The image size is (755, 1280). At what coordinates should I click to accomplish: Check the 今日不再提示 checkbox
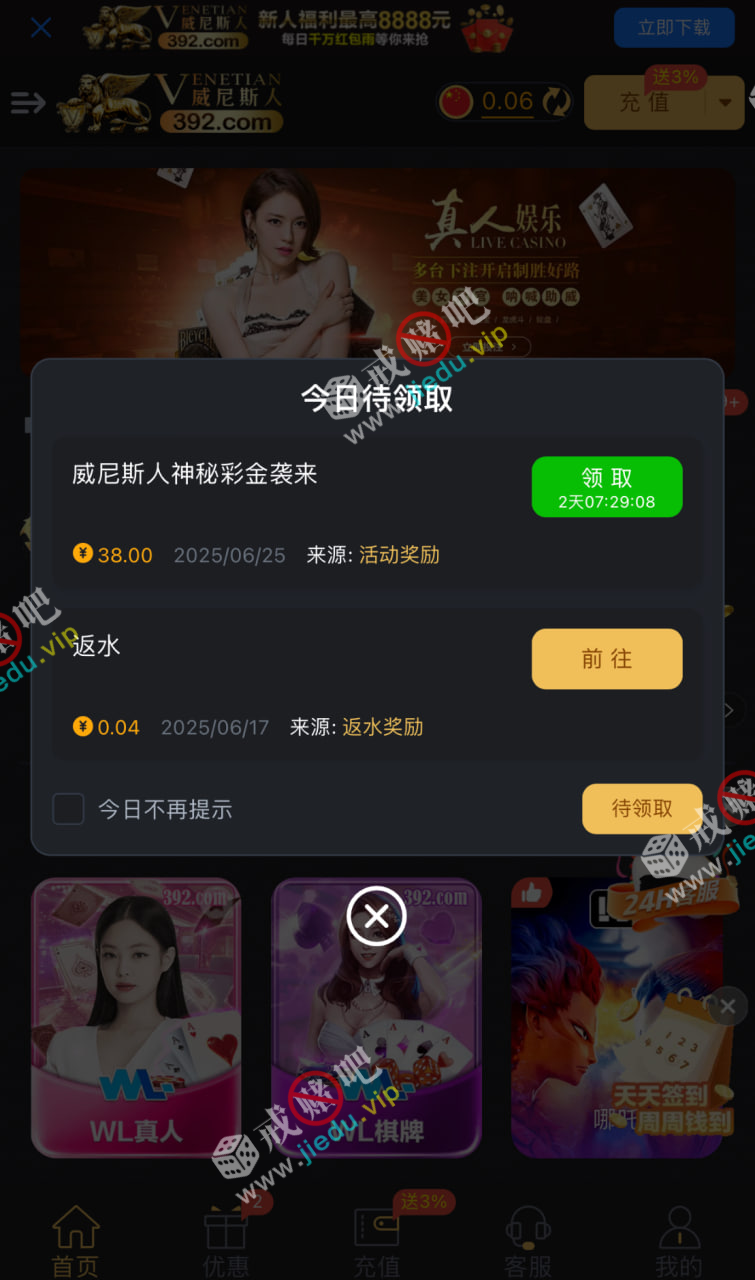(x=68, y=809)
